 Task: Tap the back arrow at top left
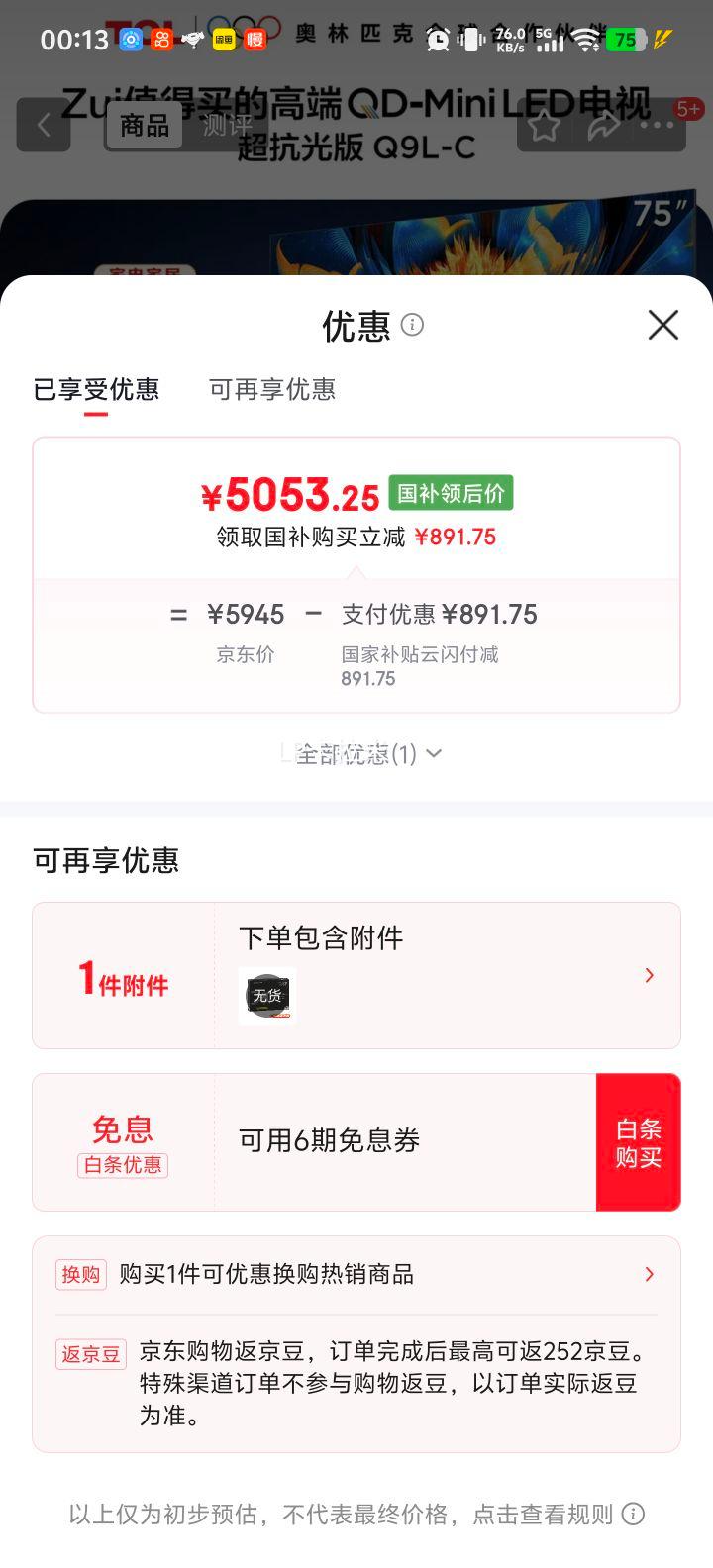[44, 126]
